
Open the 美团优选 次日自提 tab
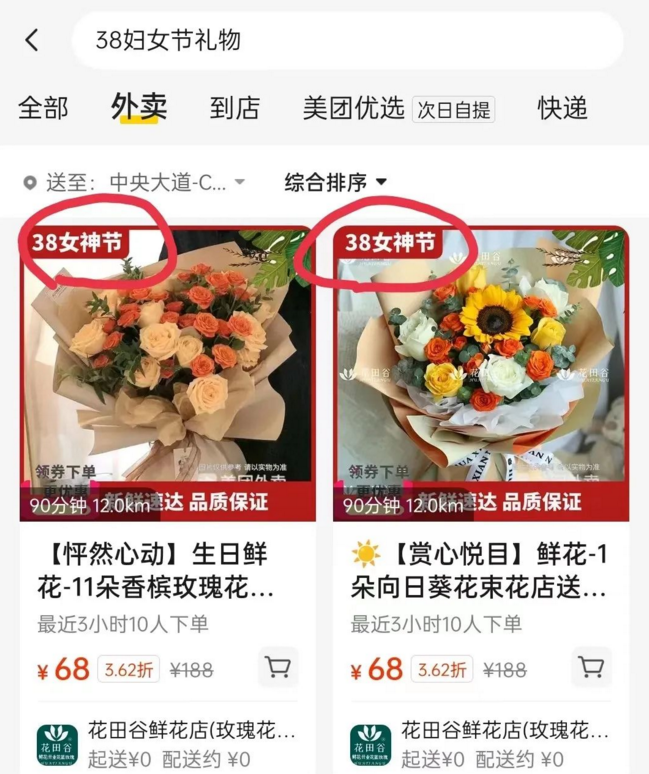(398, 108)
